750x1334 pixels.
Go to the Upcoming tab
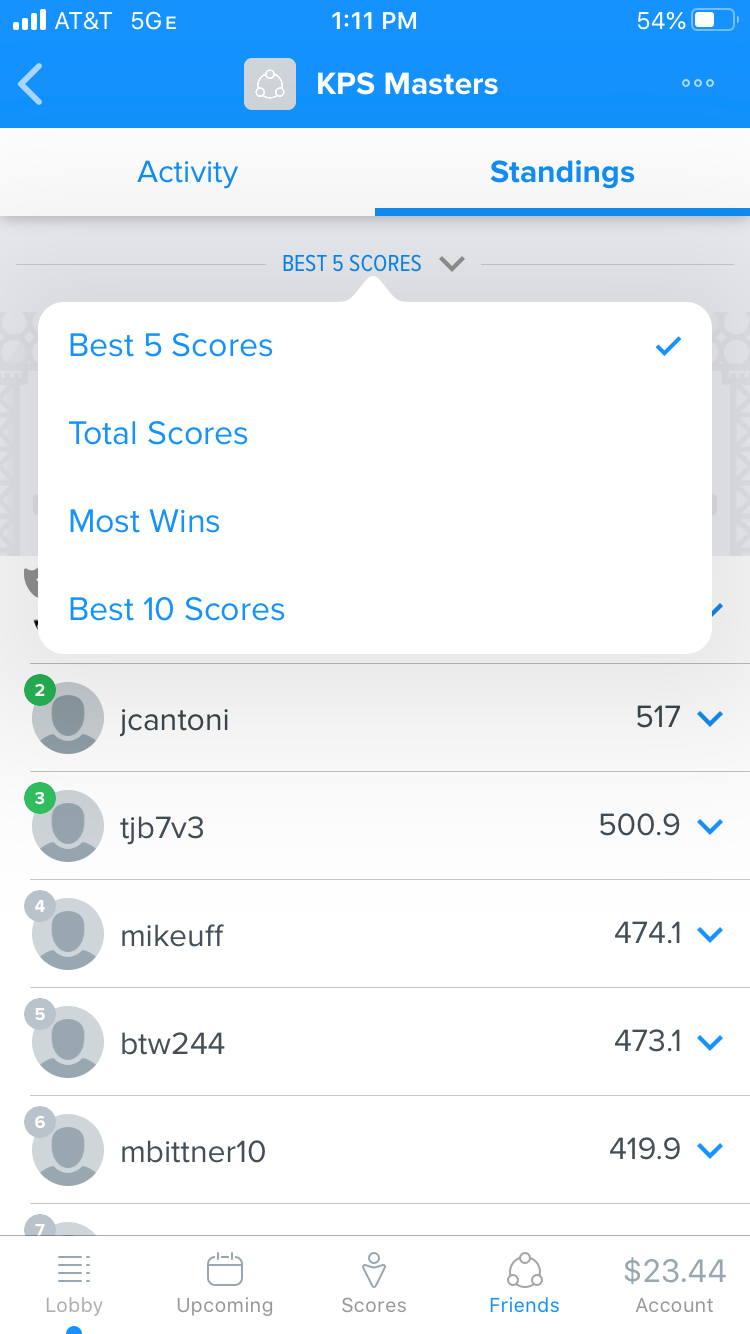pos(224,1284)
